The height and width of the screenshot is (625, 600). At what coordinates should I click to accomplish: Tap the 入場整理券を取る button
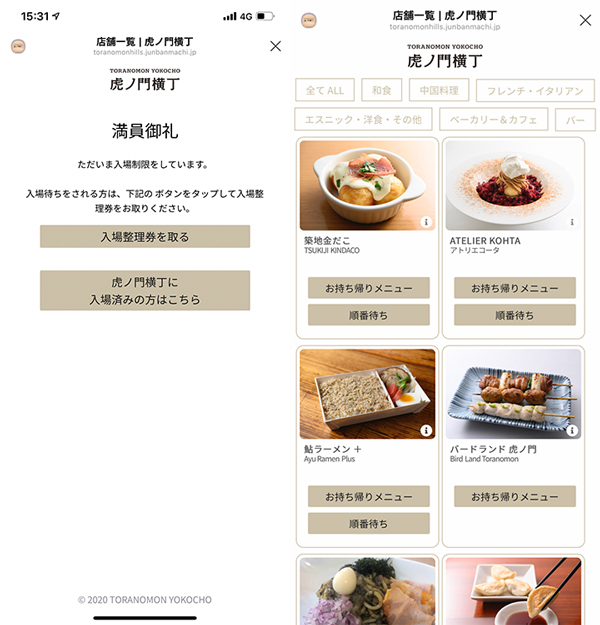(x=145, y=237)
